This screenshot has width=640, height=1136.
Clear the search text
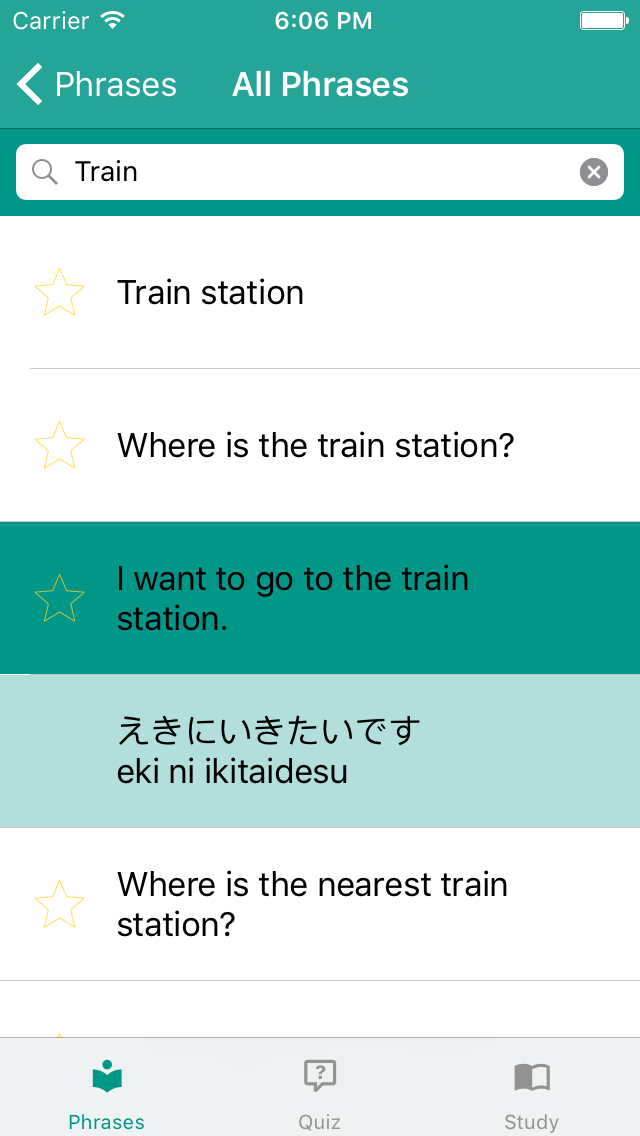[594, 172]
